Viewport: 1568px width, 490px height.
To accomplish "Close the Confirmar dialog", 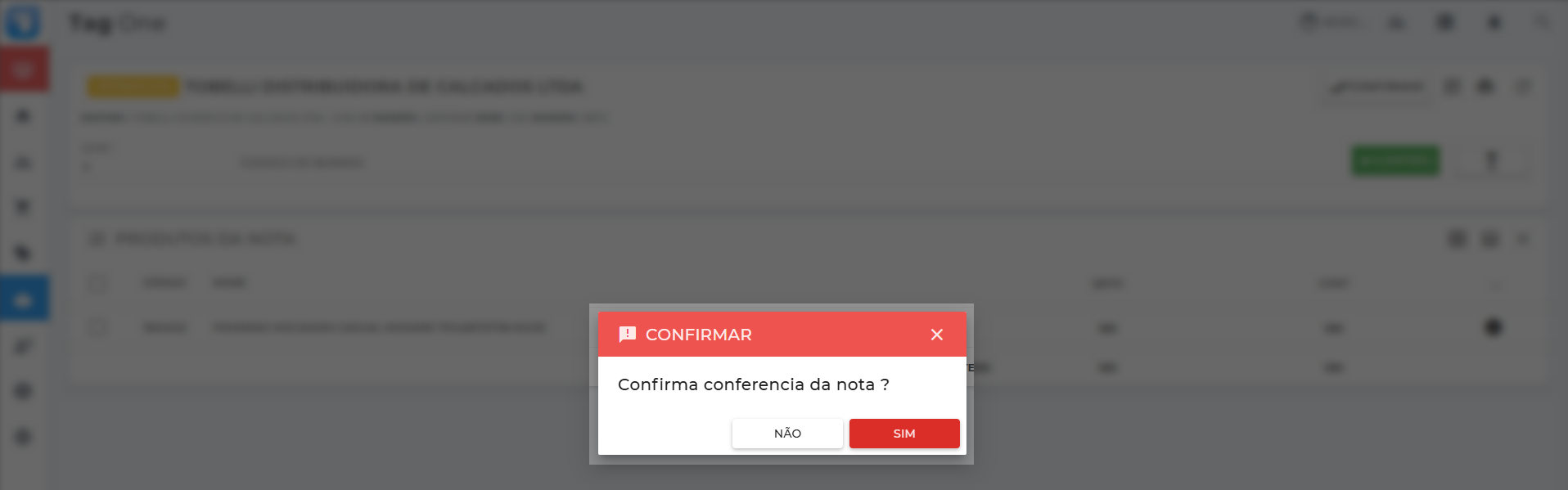I will [x=937, y=335].
